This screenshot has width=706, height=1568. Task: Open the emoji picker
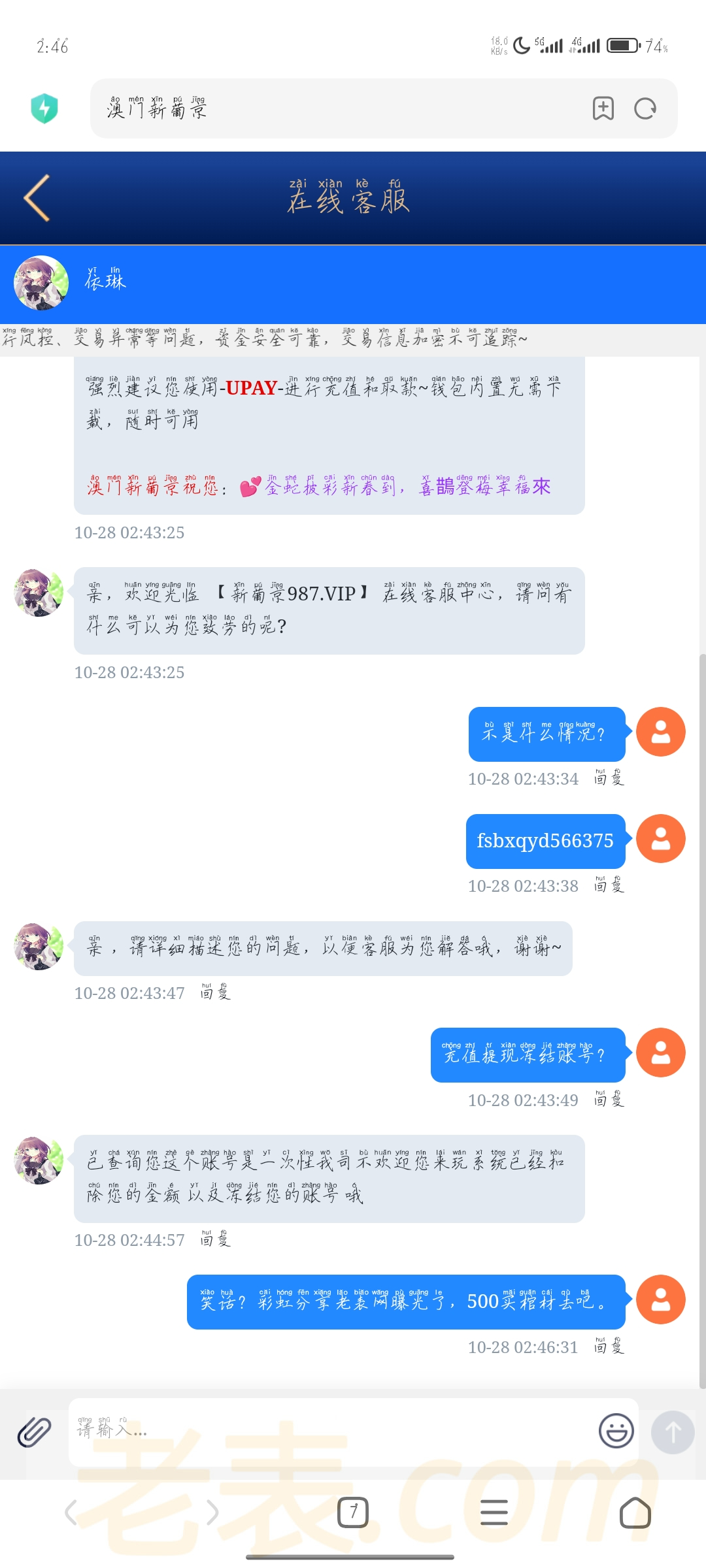[x=616, y=1431]
